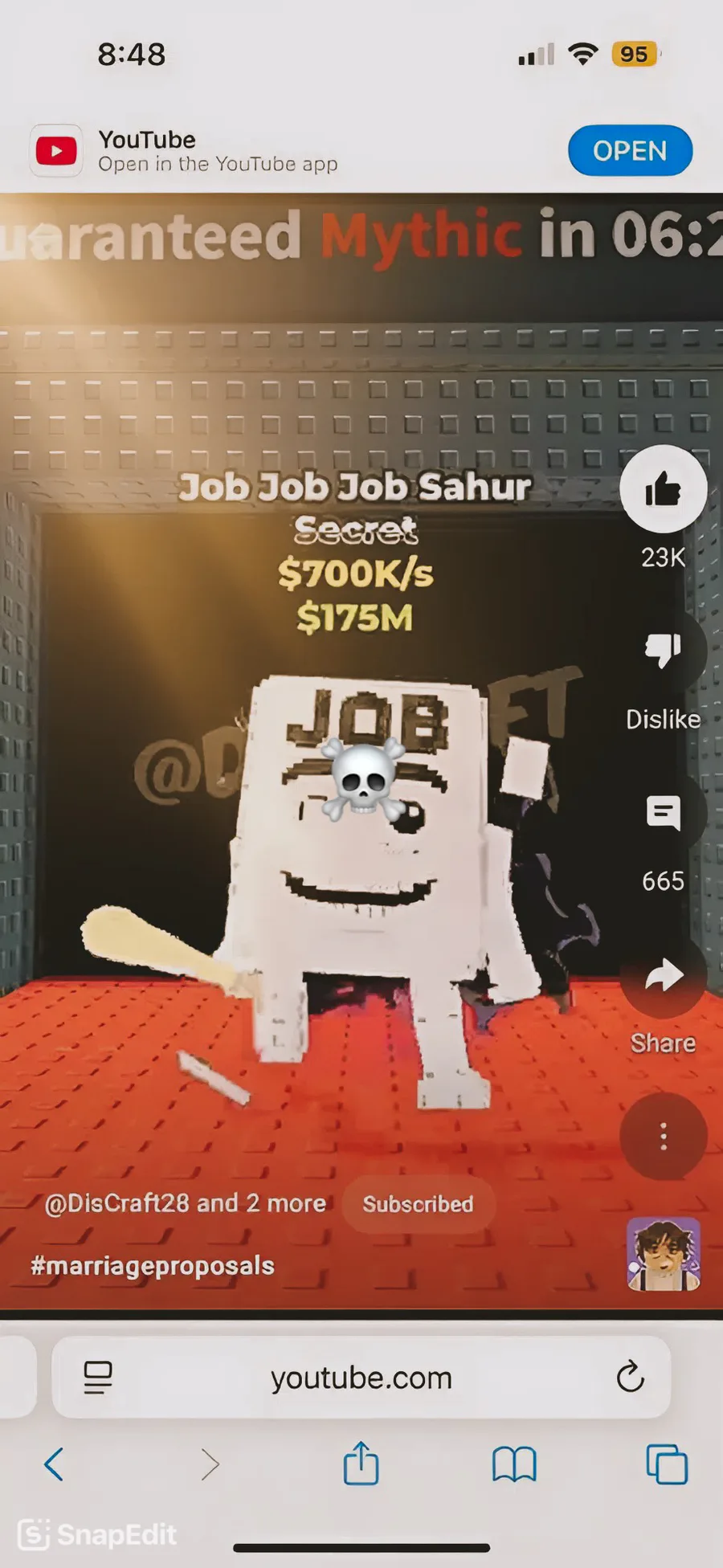Open the page settings reader icon
The image size is (723, 1568).
98,1378
